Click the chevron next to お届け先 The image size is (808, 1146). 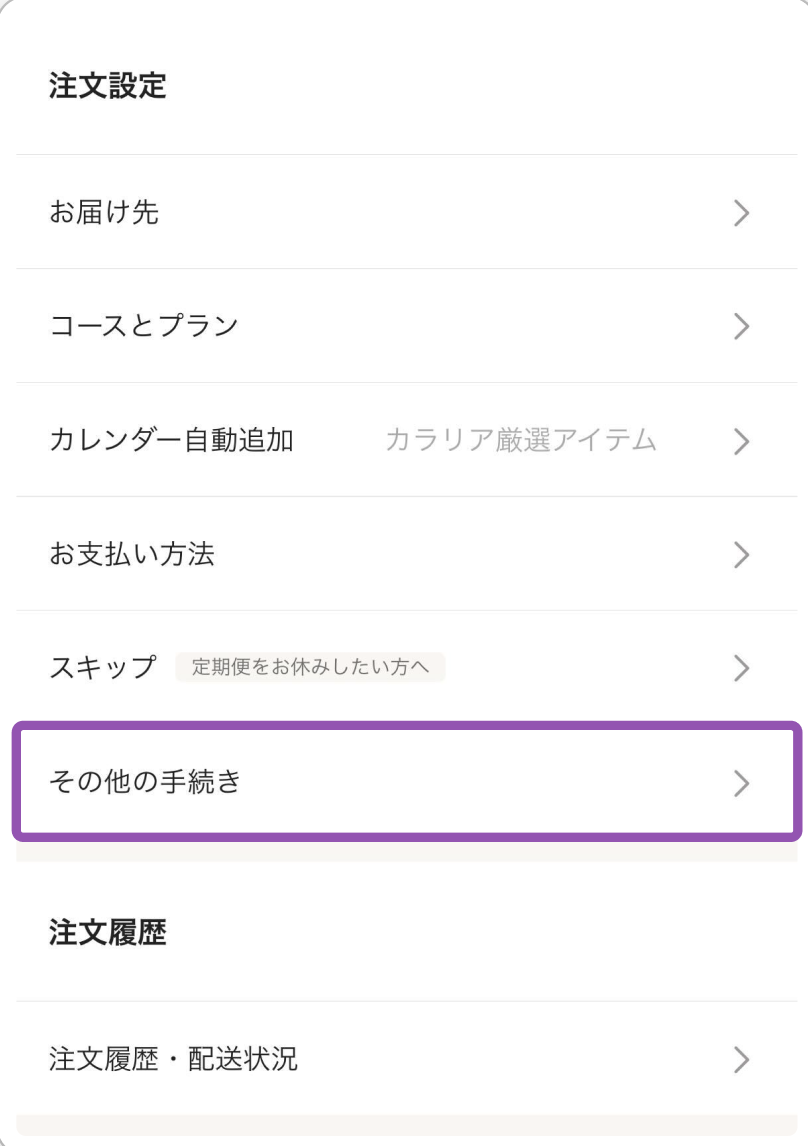(741, 212)
